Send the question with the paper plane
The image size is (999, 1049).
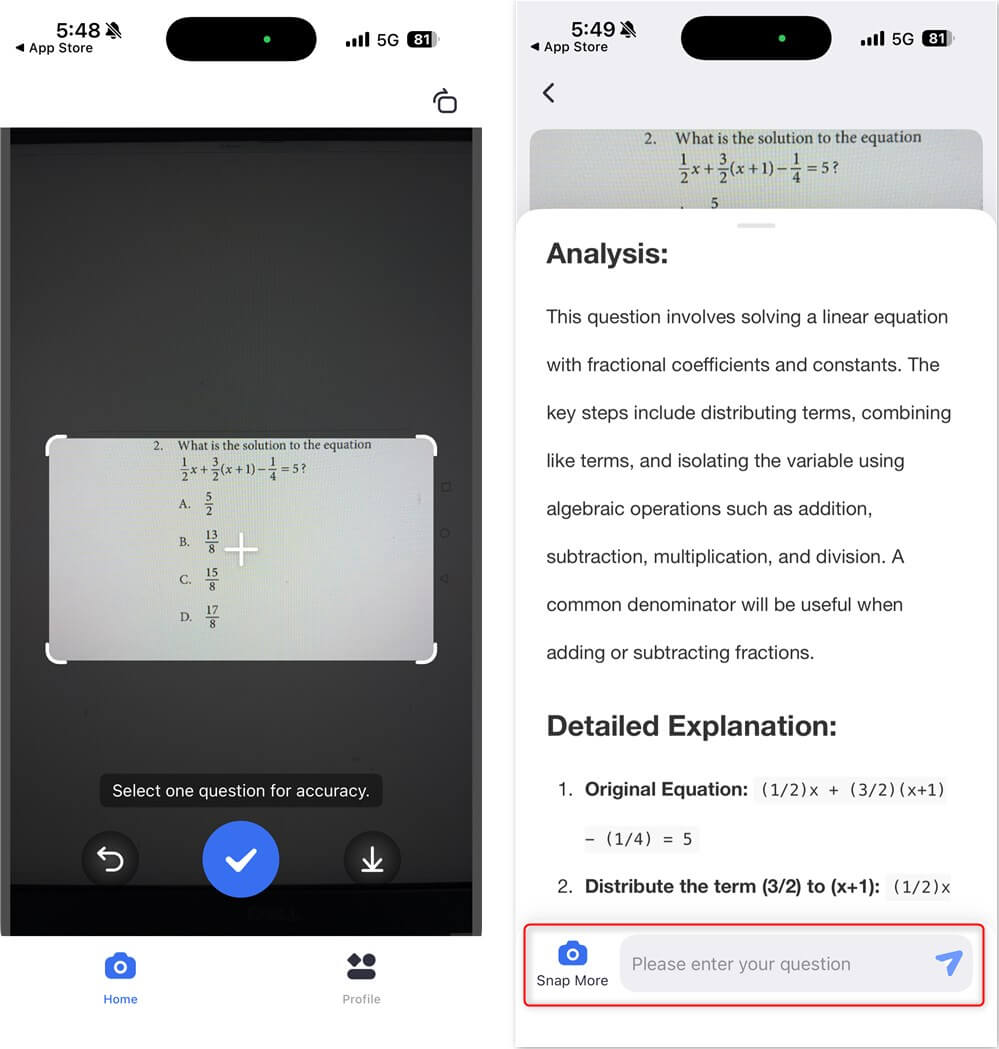tap(948, 963)
